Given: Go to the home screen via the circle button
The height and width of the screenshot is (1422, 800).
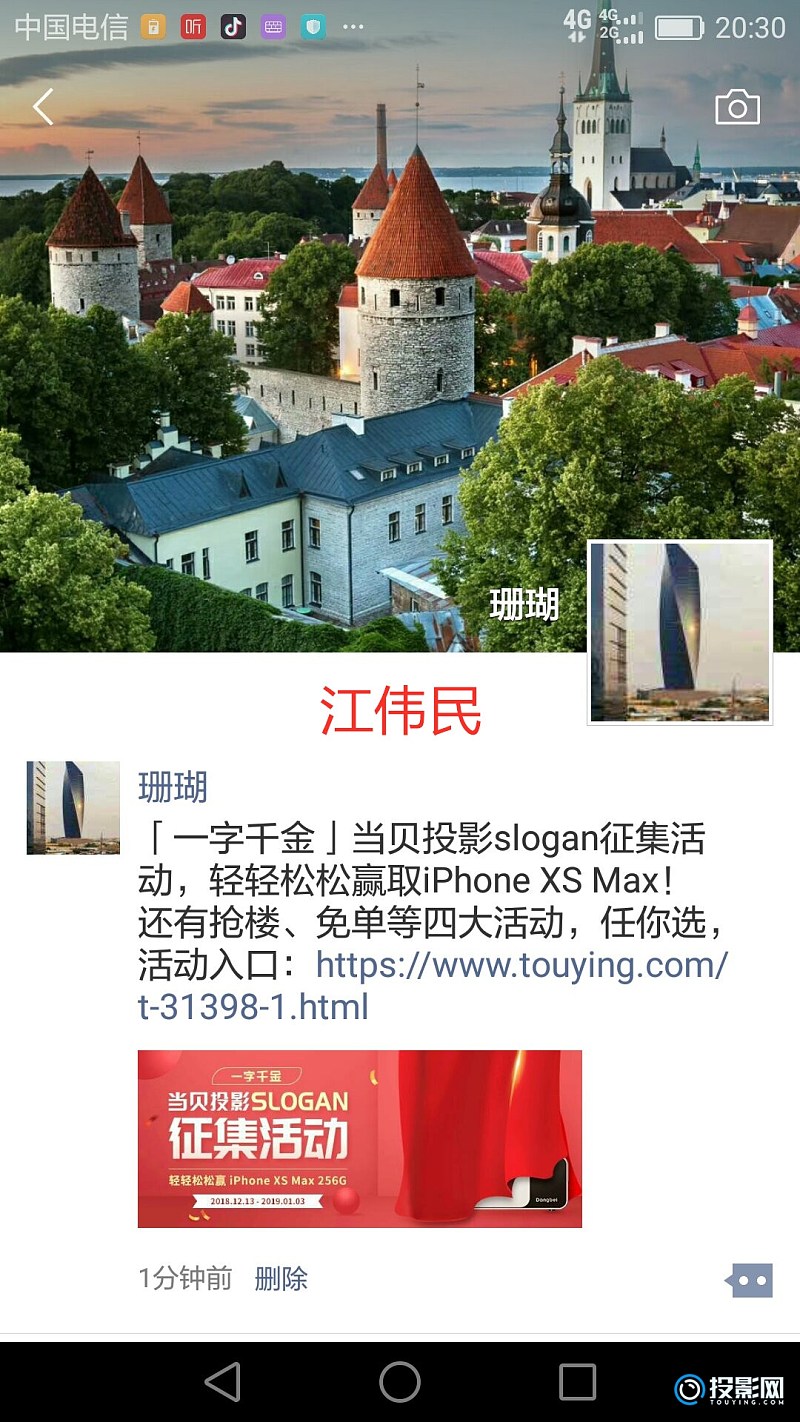Looking at the screenshot, I should click(x=400, y=1382).
